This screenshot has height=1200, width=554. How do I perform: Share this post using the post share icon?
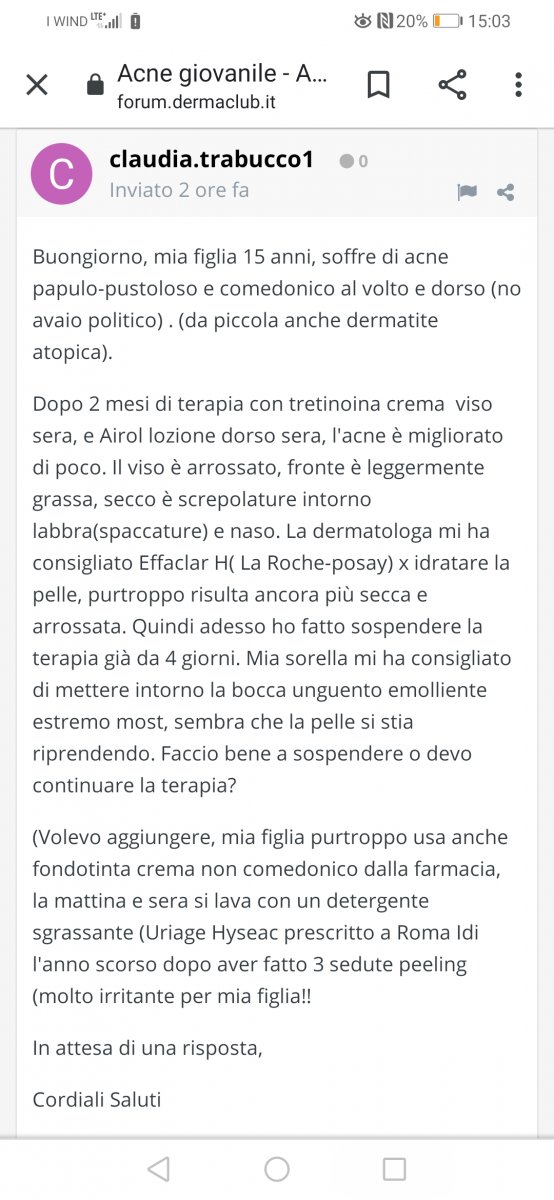coord(506,193)
